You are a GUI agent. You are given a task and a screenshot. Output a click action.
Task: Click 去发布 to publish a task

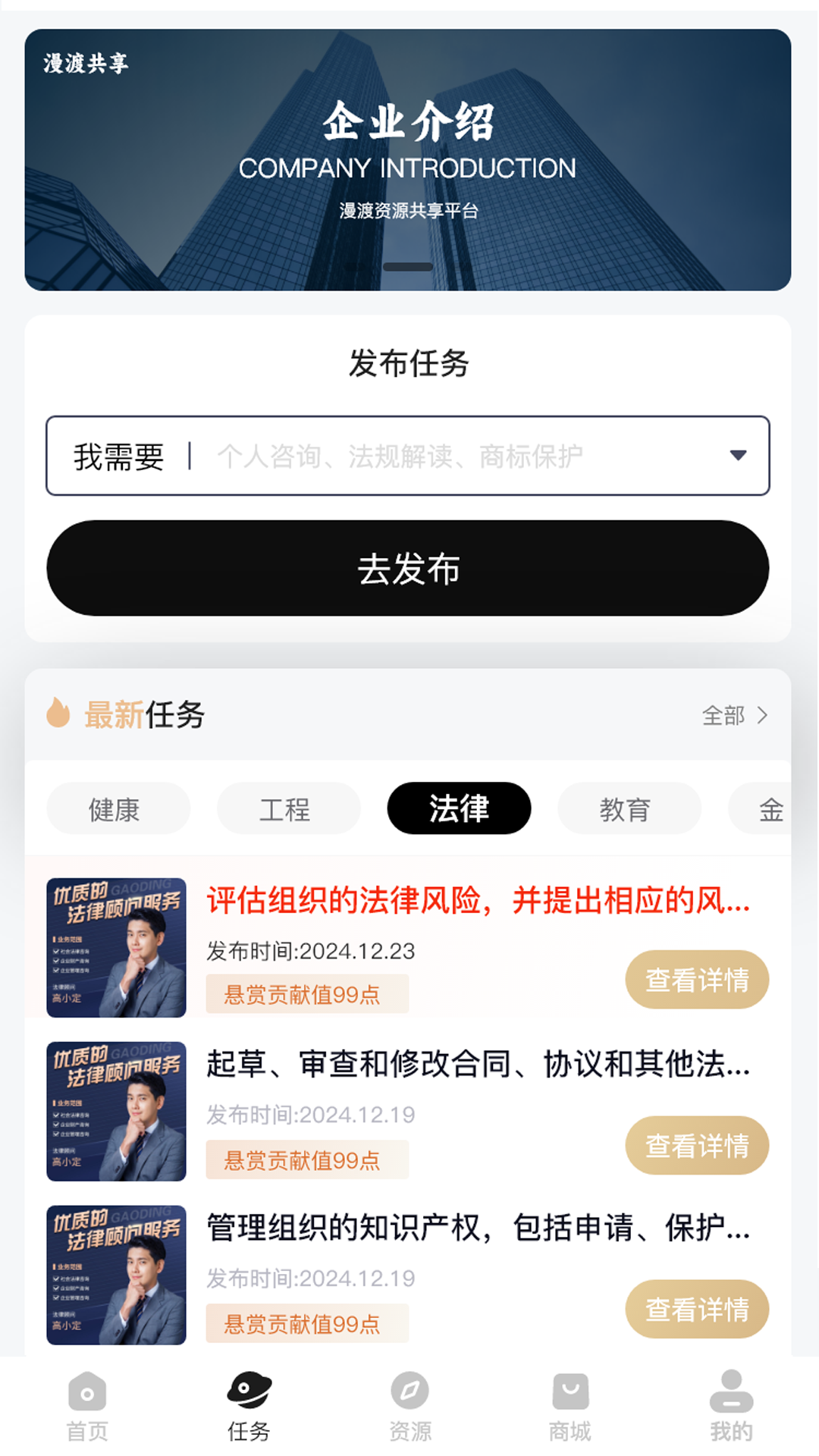pos(409,567)
